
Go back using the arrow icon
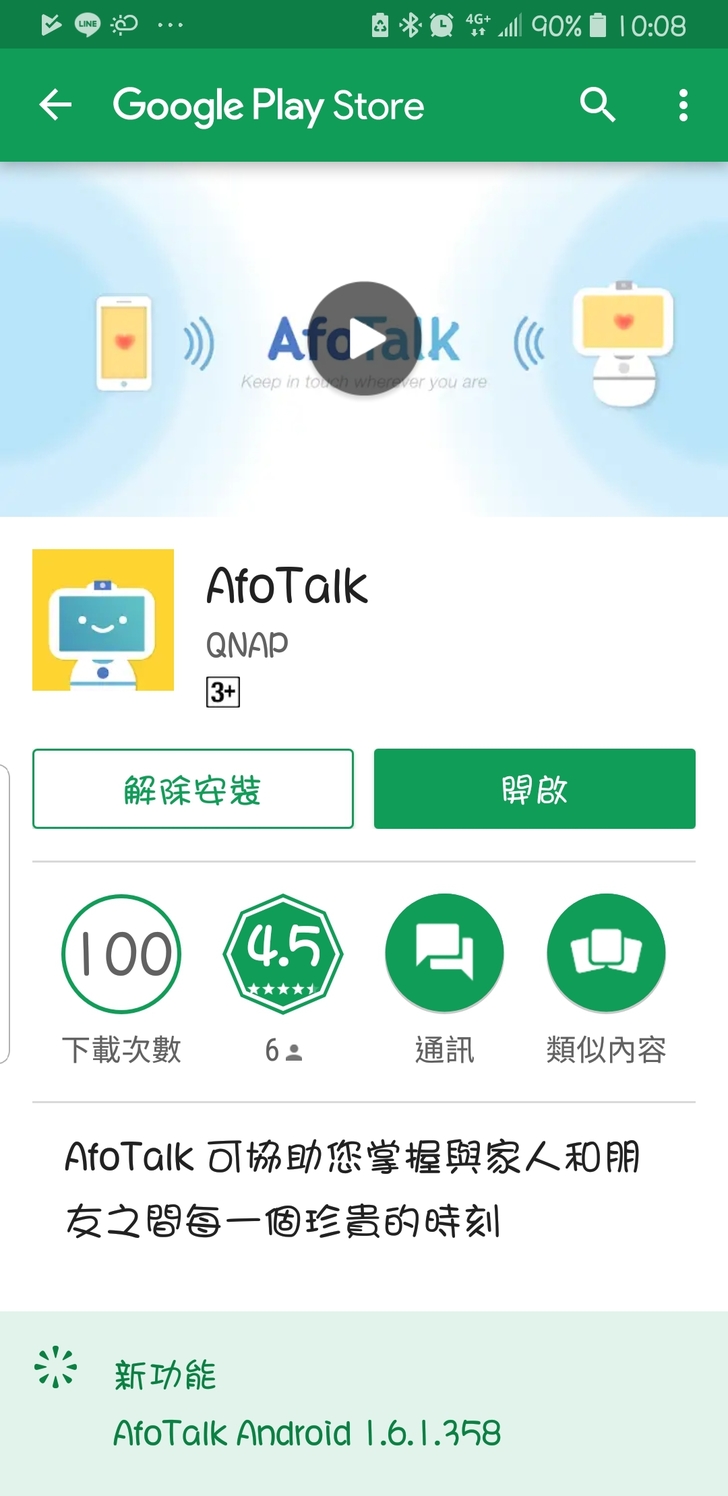55,105
